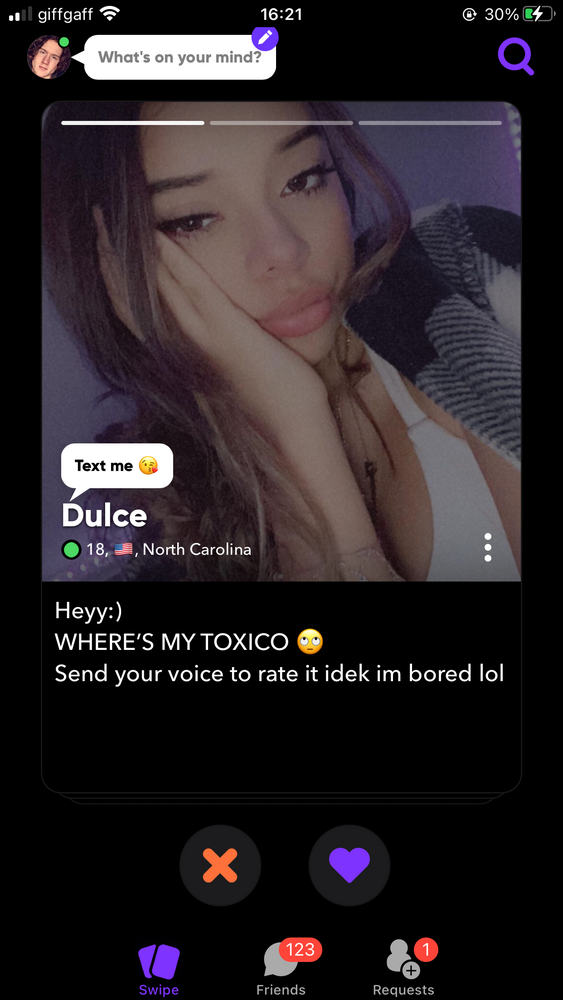Open Dulce's profile card

tap(281, 446)
